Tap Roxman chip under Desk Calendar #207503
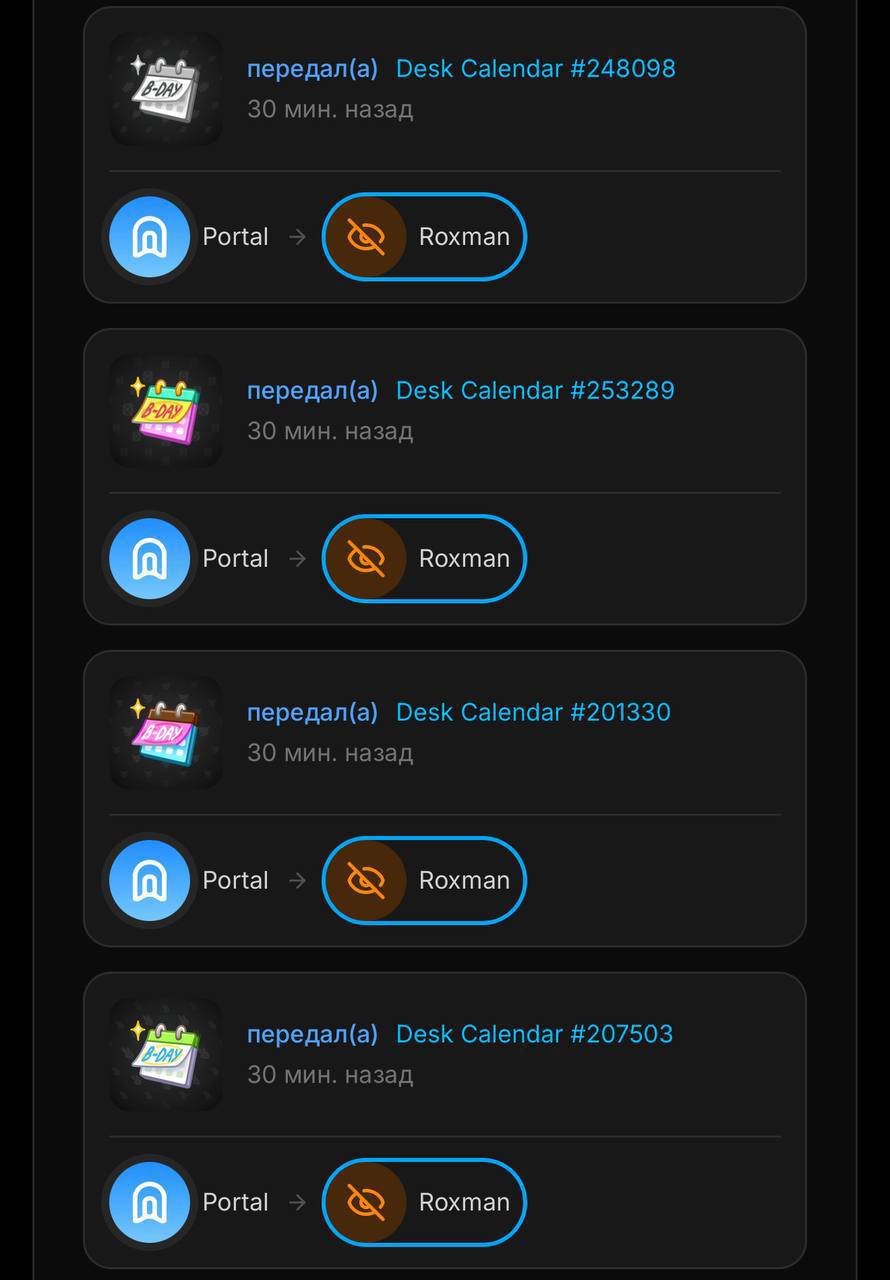 424,1203
